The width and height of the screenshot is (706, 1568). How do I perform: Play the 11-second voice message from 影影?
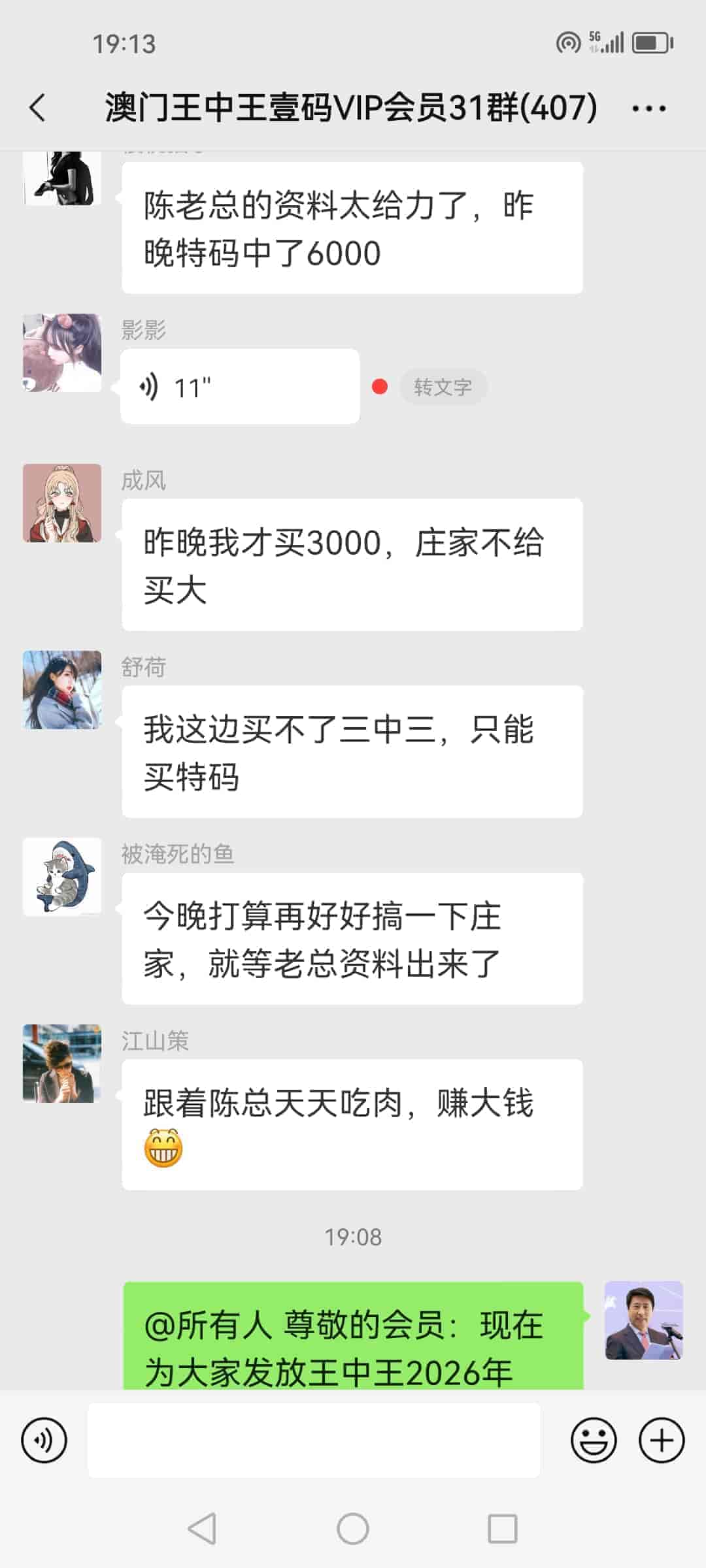pos(239,387)
